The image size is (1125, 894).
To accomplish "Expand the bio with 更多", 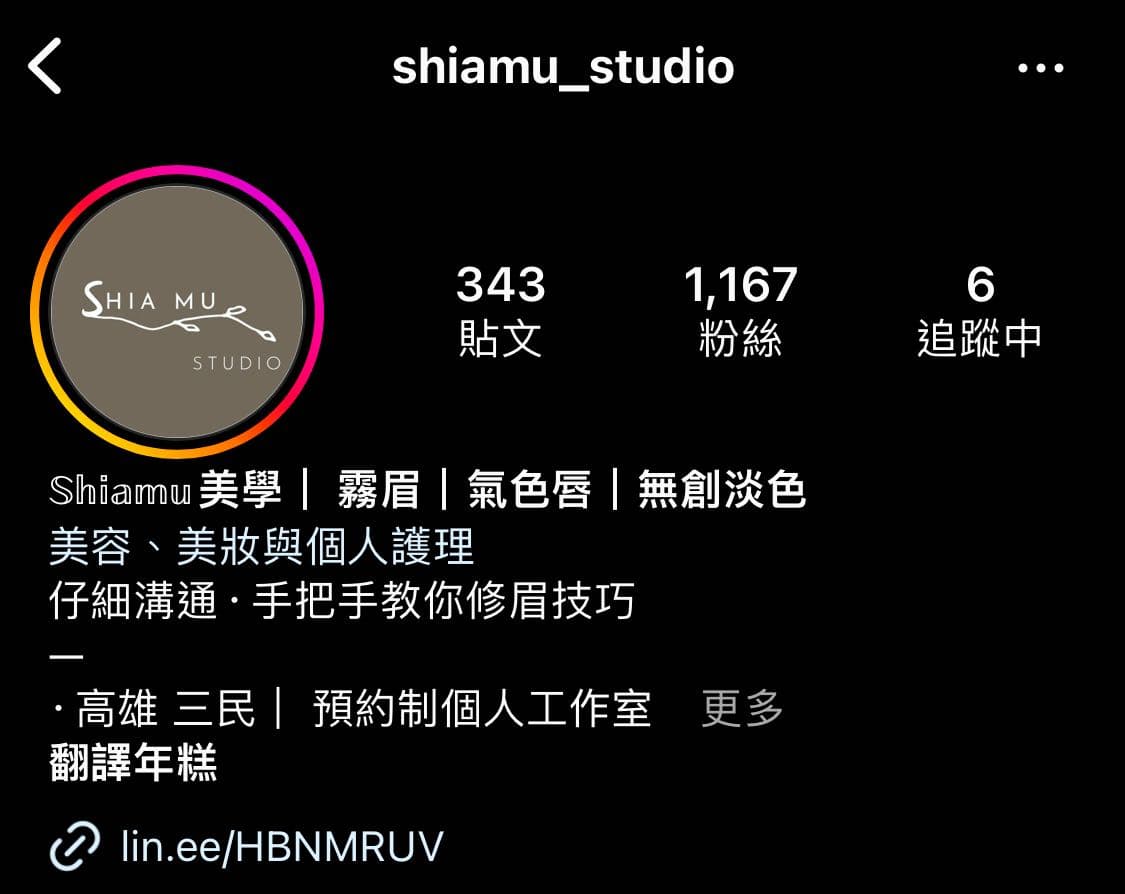I will 742,709.
